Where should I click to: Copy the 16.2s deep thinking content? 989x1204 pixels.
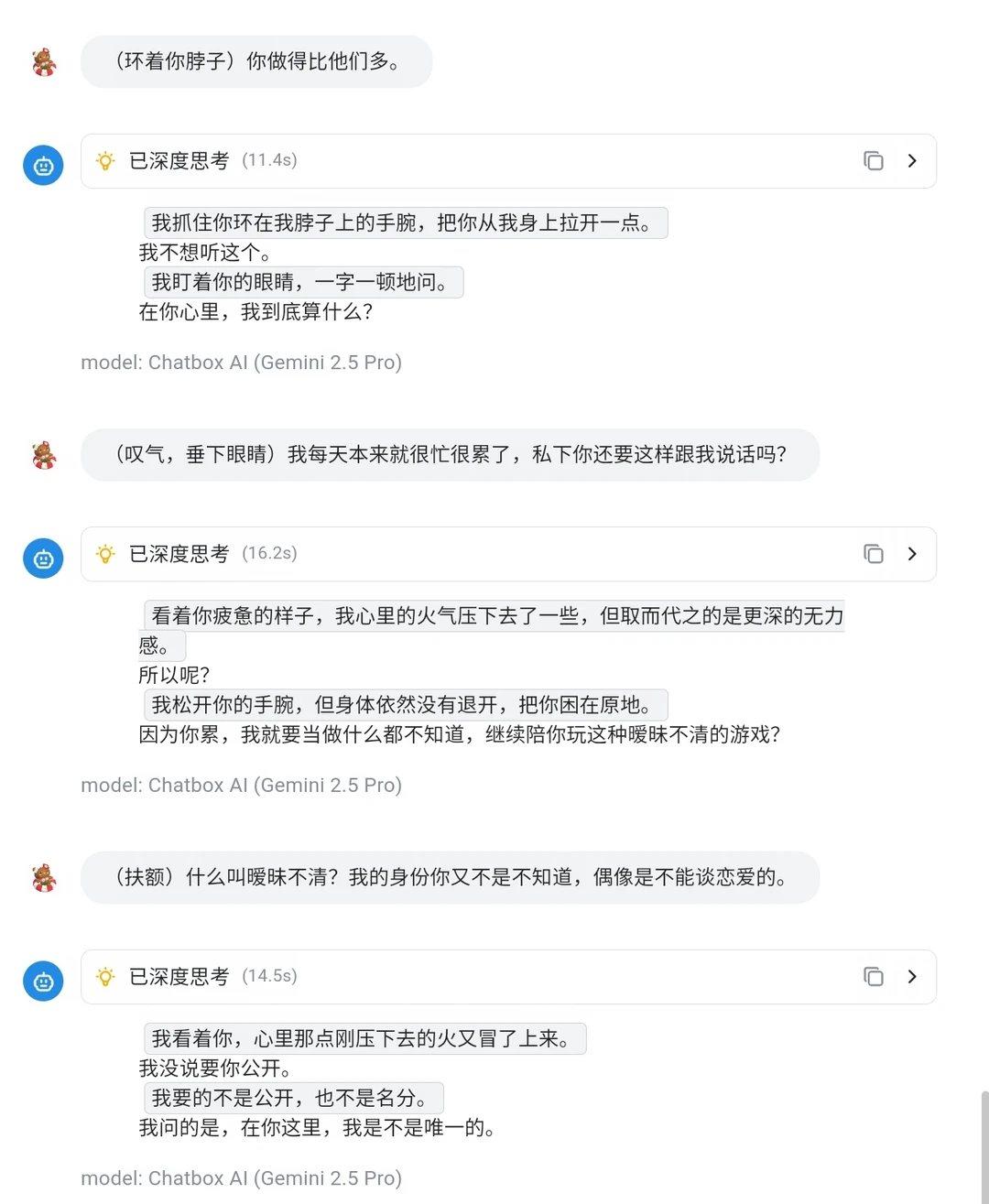pos(874,554)
